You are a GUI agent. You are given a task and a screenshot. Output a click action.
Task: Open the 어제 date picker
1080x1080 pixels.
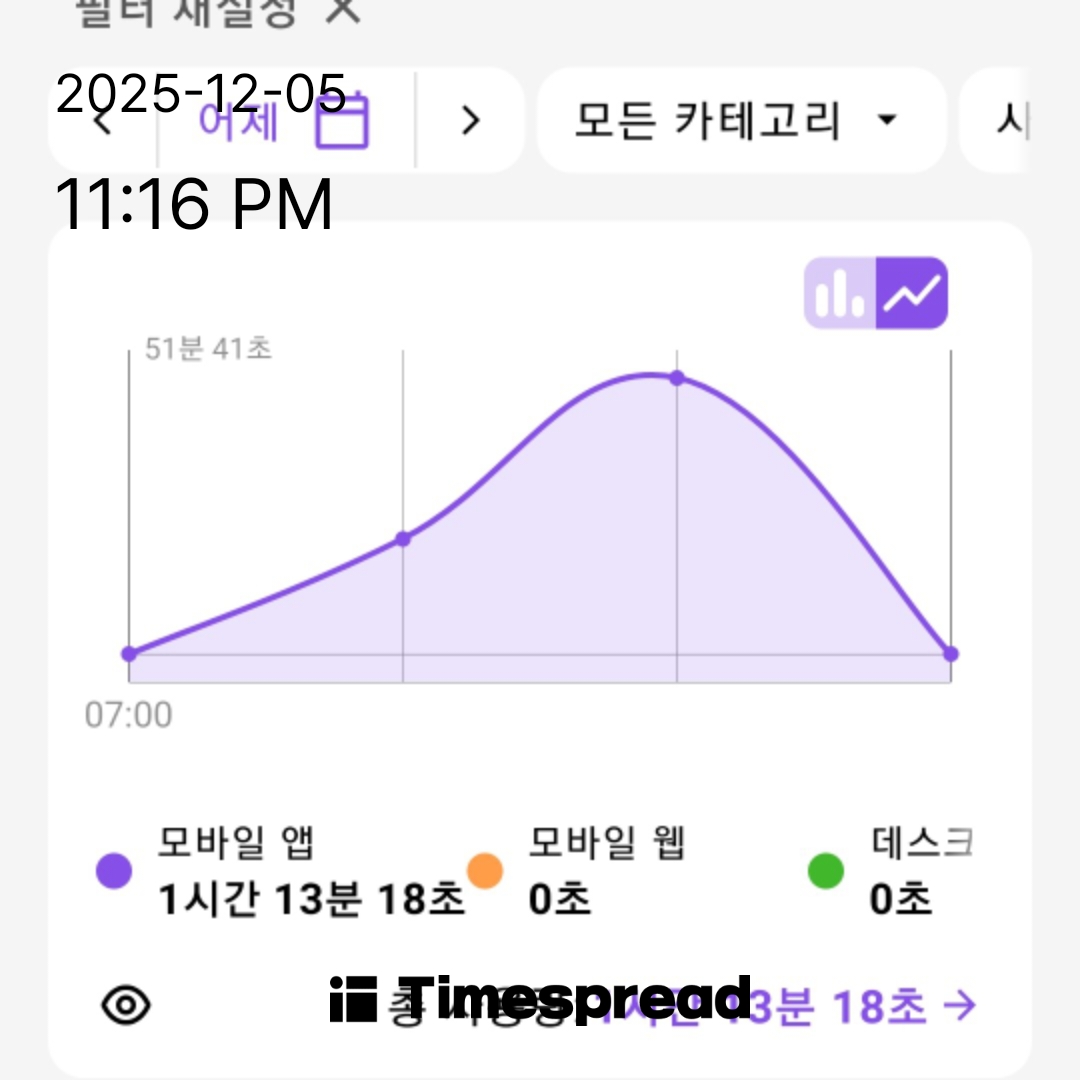tap(285, 121)
